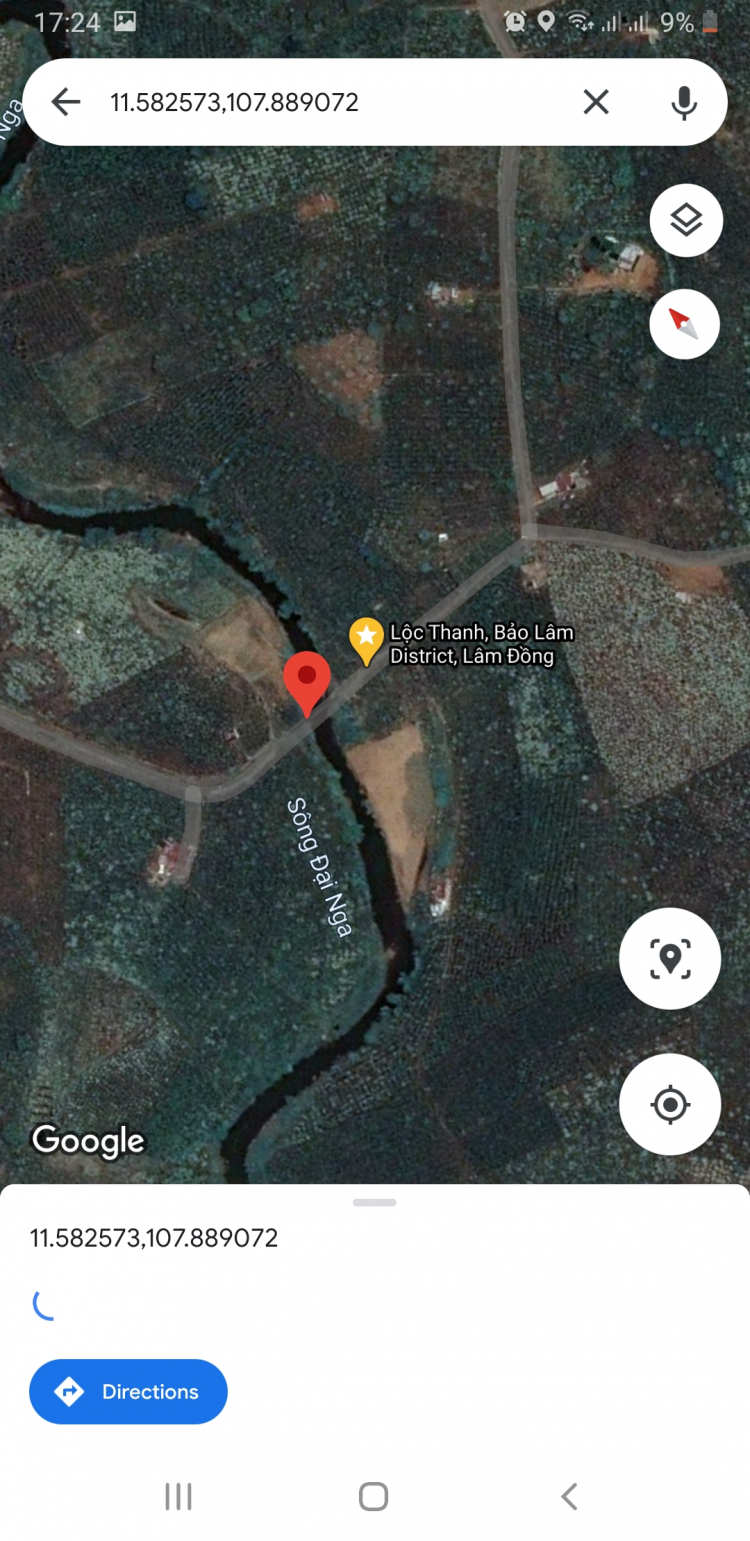This screenshot has height=1541, width=750.
Task: Tap the coordinates search field
Action: point(330,102)
